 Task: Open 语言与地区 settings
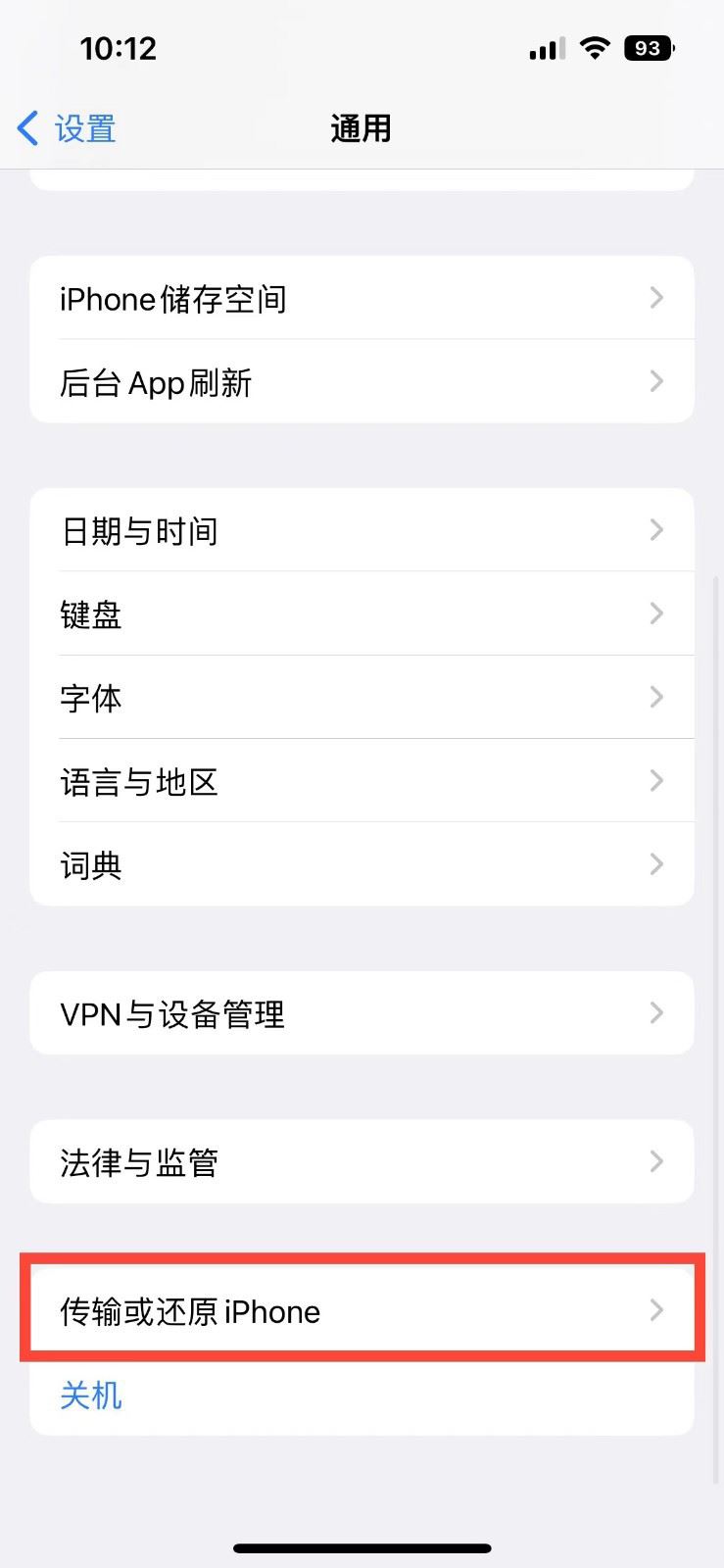361,781
